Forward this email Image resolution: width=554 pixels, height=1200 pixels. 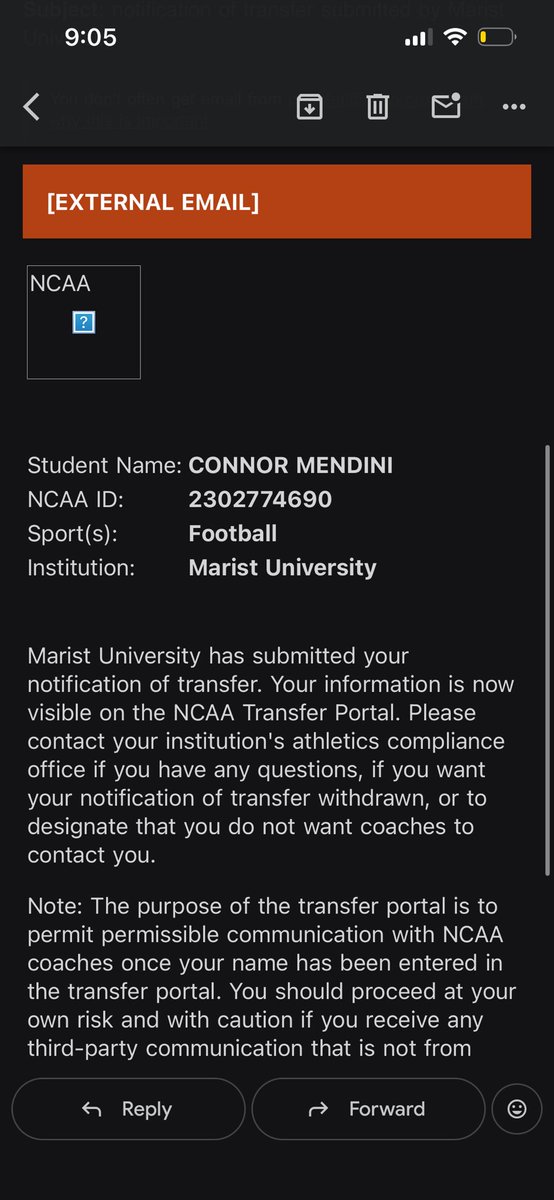(368, 1109)
